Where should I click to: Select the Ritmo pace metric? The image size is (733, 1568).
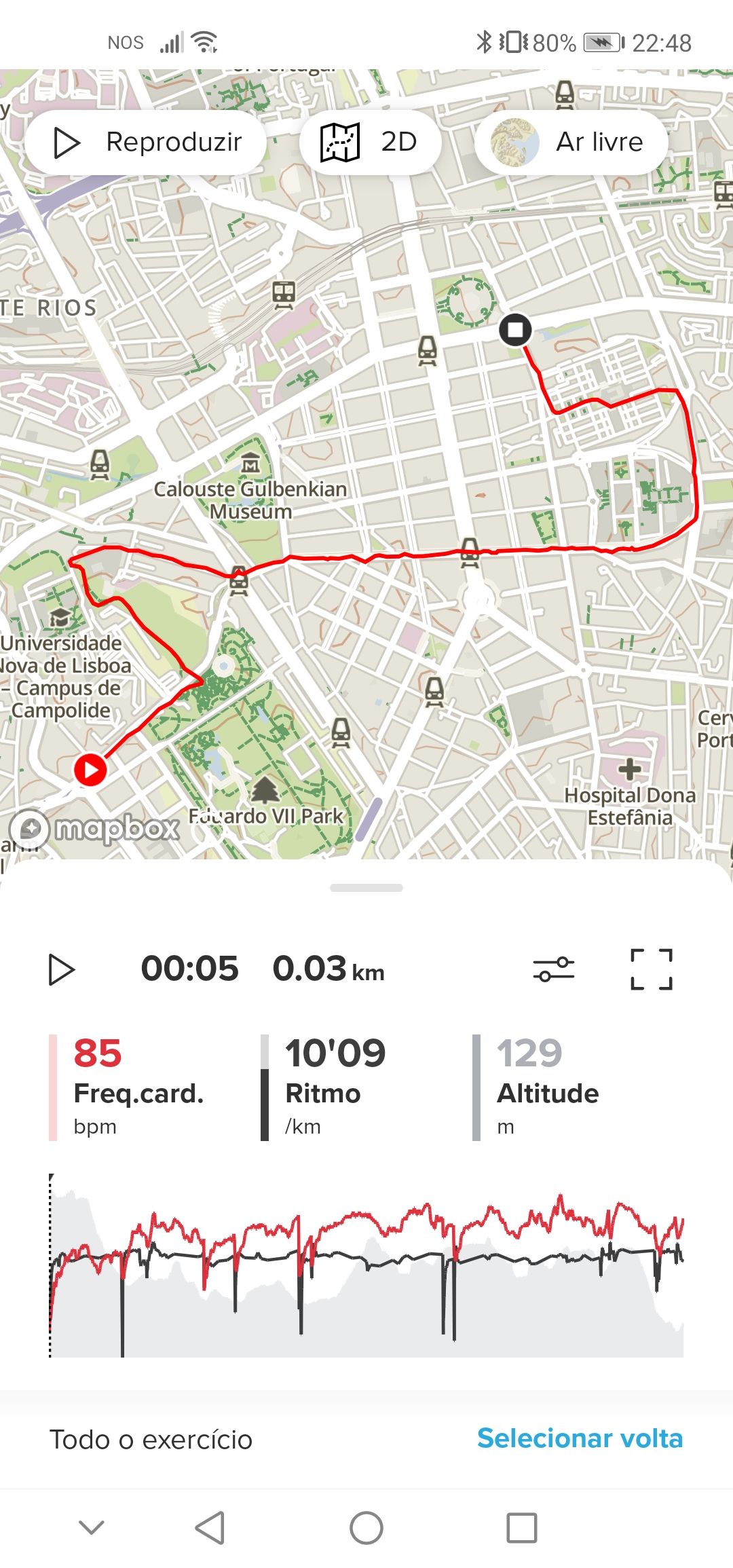point(336,1086)
